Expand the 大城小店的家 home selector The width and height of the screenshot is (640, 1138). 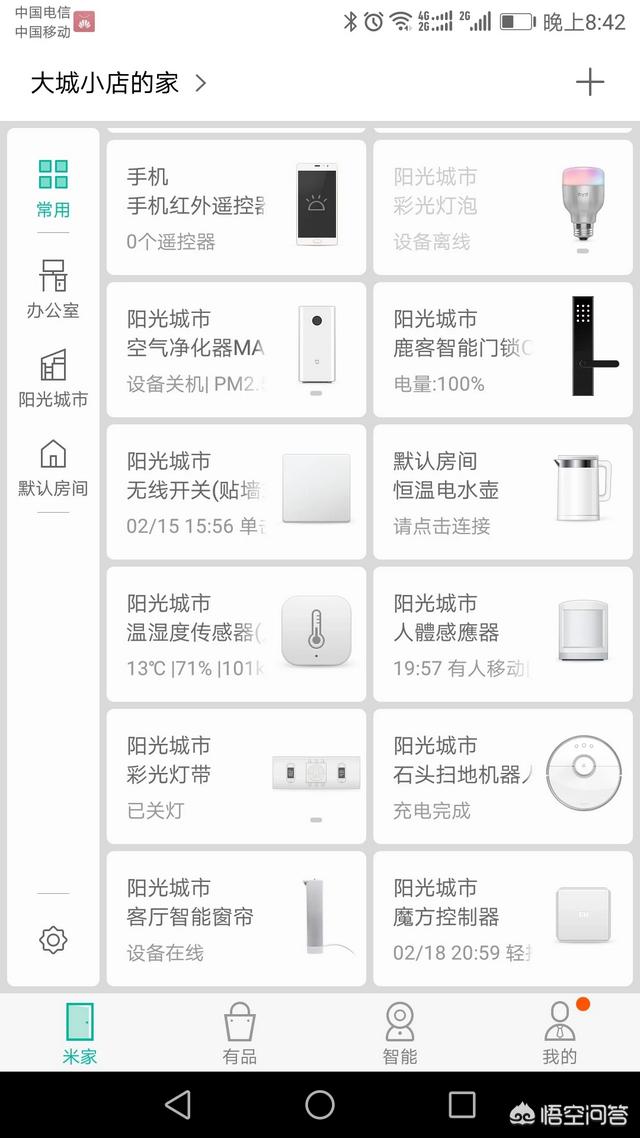tap(118, 83)
